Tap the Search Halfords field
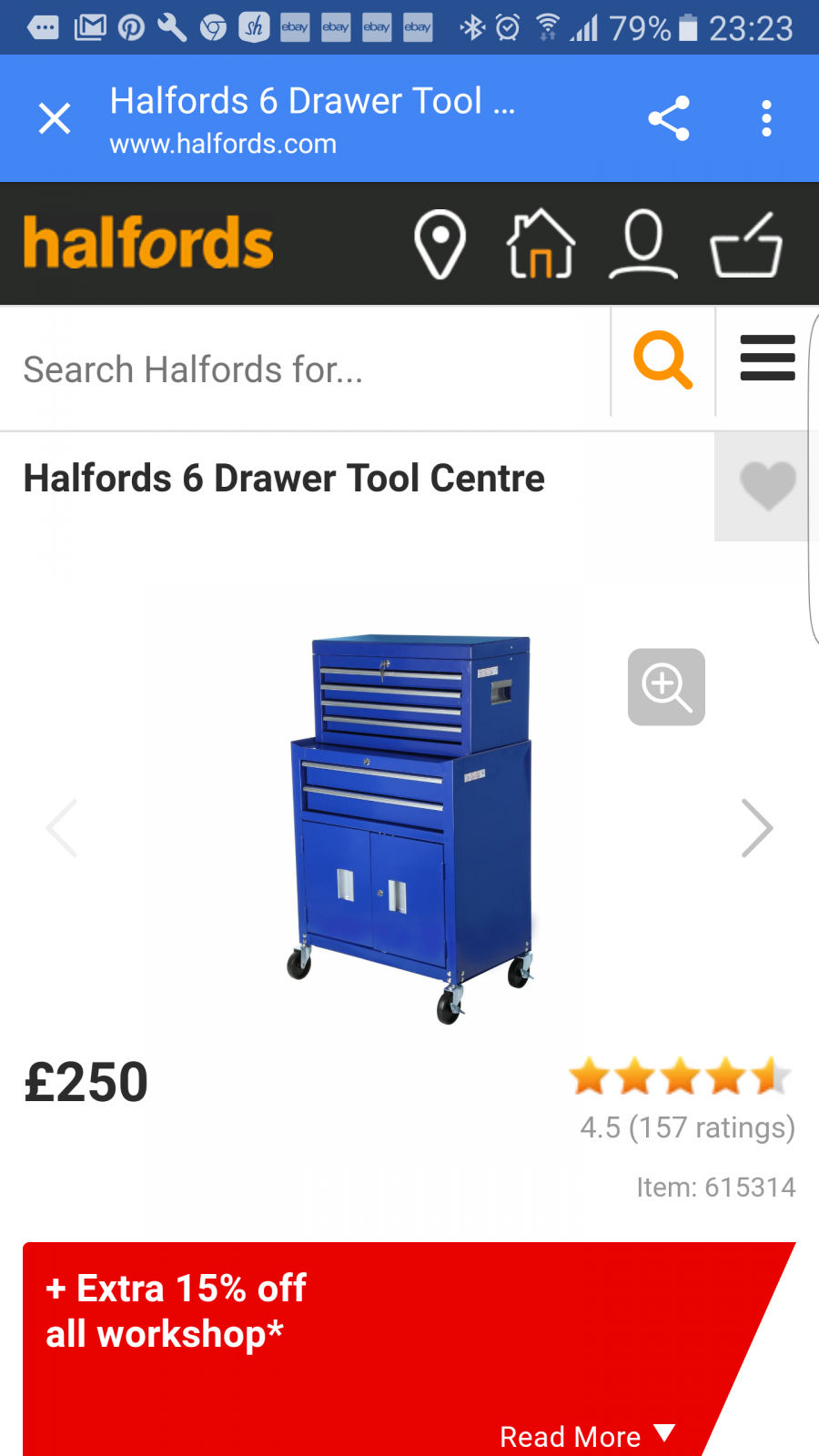Screen dimensions: 819x1456 (x=305, y=369)
